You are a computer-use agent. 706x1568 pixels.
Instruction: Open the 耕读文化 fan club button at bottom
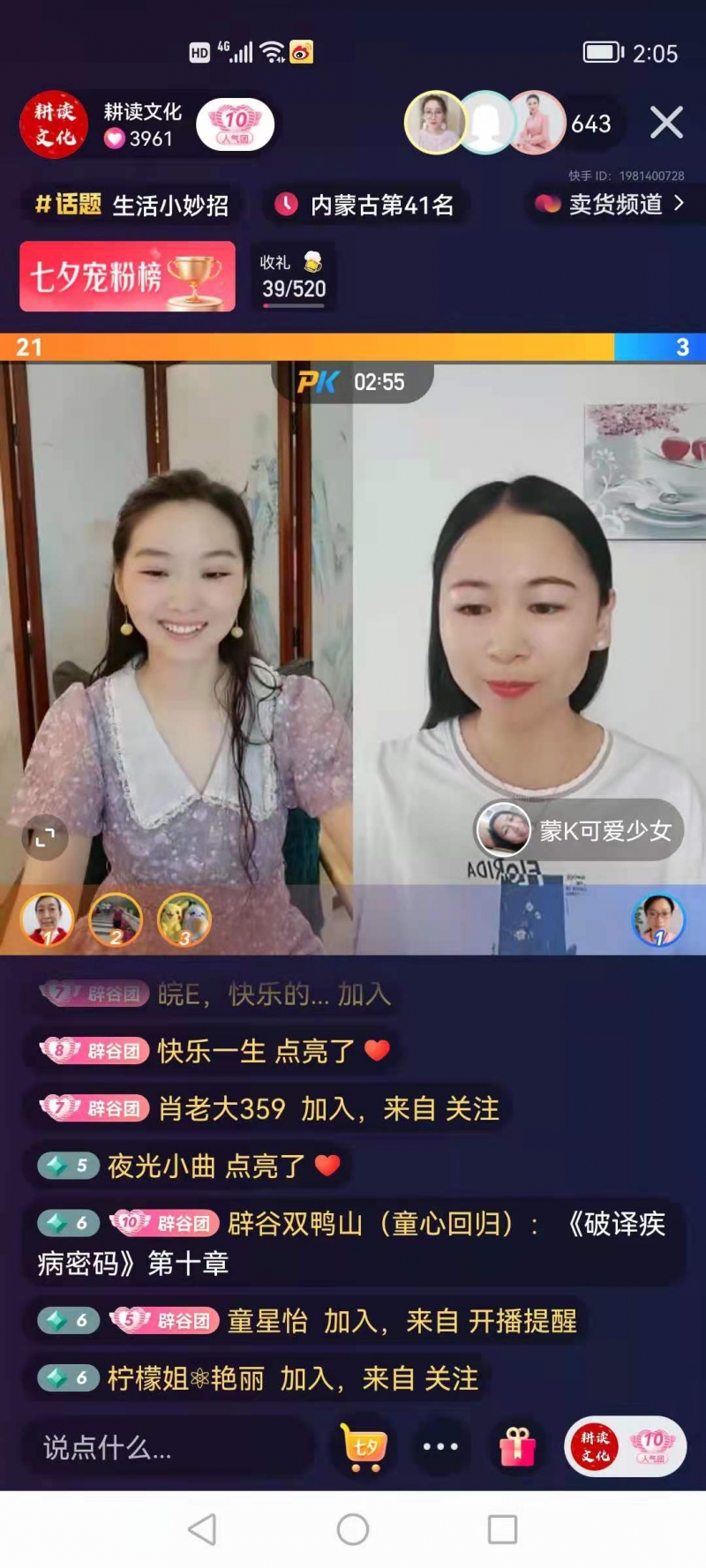click(x=625, y=1447)
